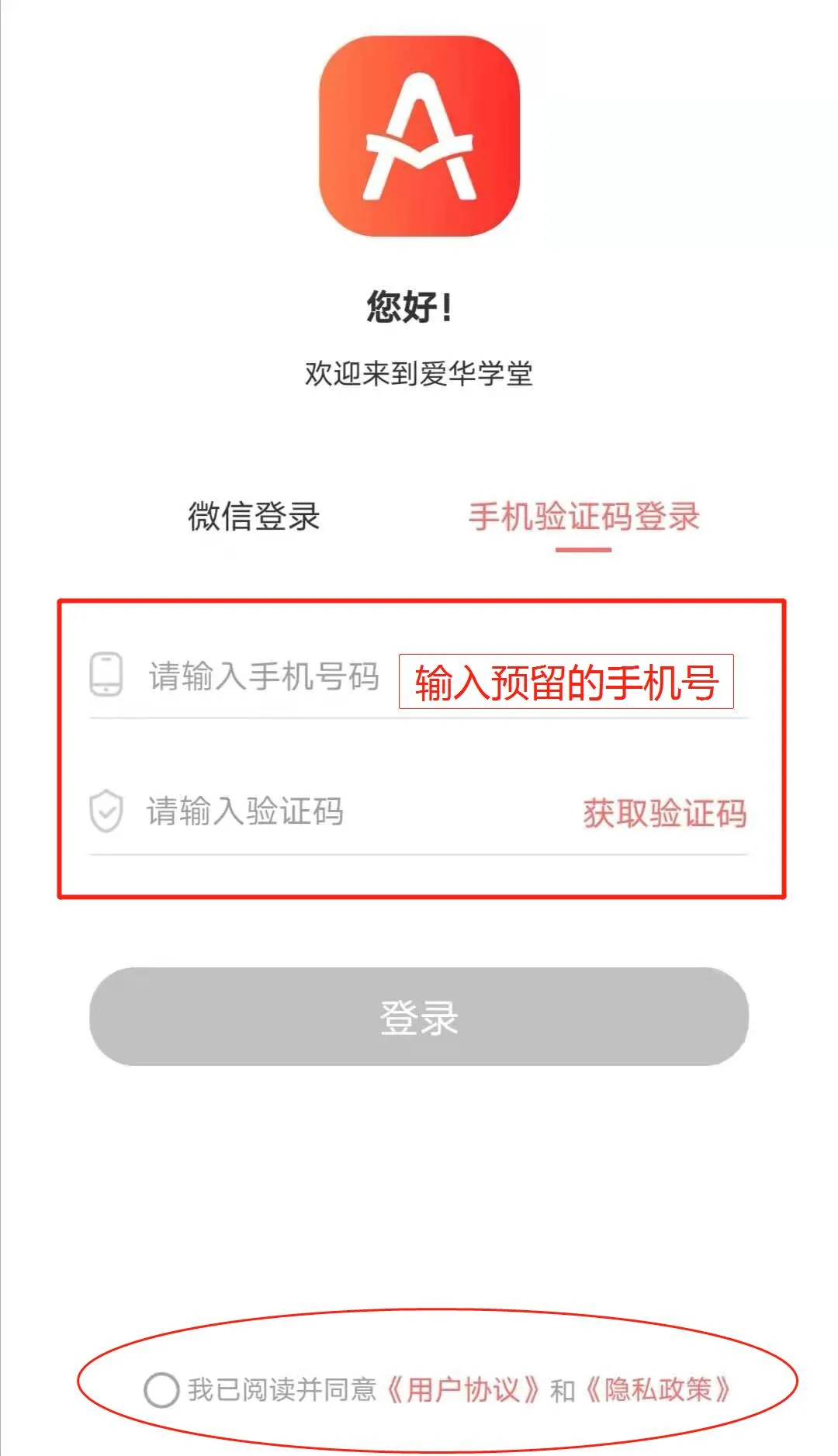Image resolution: width=838 pixels, height=1456 pixels.
Task: Request a code via 获取验证码
Action: coord(664,813)
